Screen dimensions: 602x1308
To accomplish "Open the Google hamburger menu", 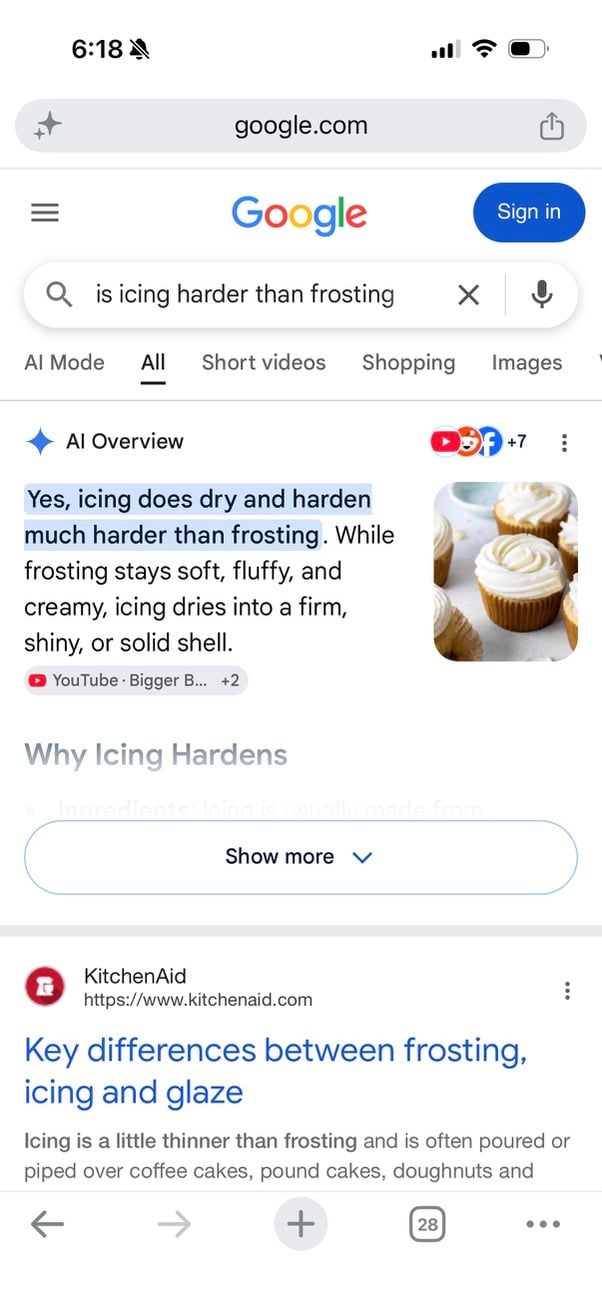I will tap(45, 213).
